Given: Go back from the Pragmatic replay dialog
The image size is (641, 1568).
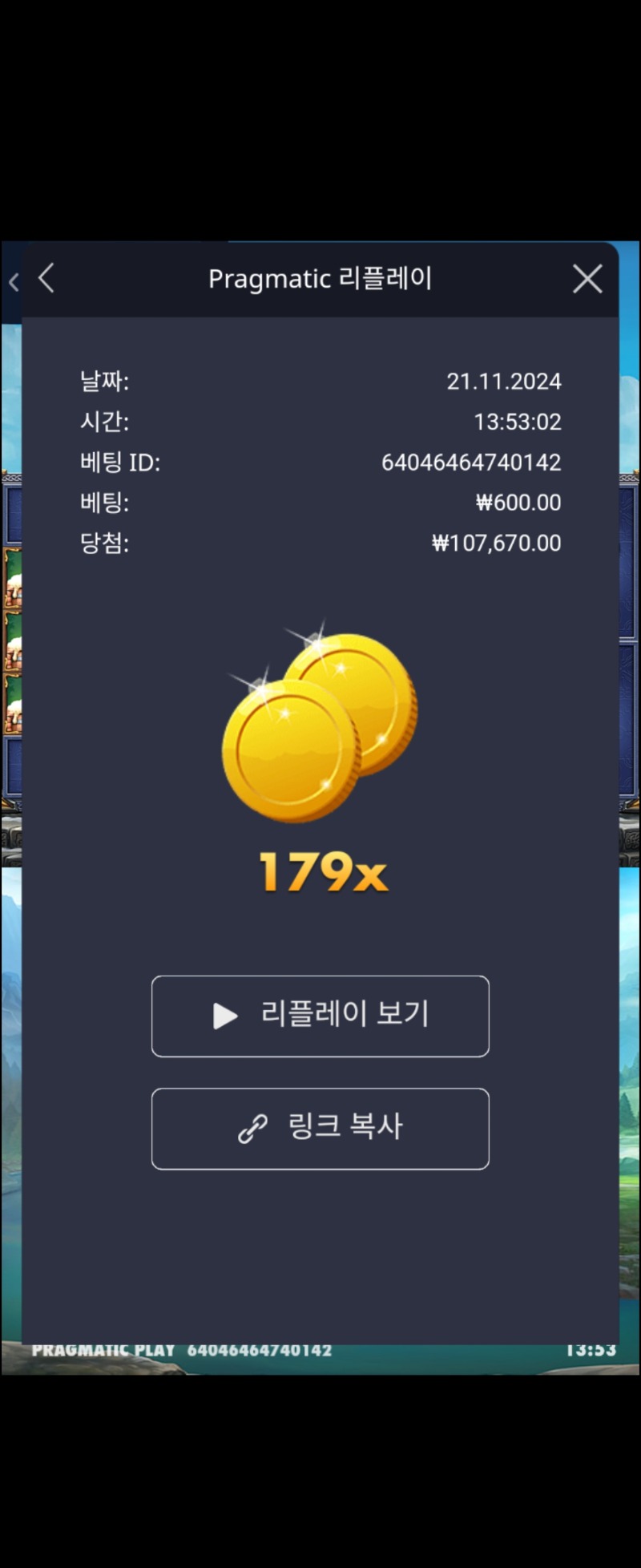Looking at the screenshot, I should [x=46, y=279].
